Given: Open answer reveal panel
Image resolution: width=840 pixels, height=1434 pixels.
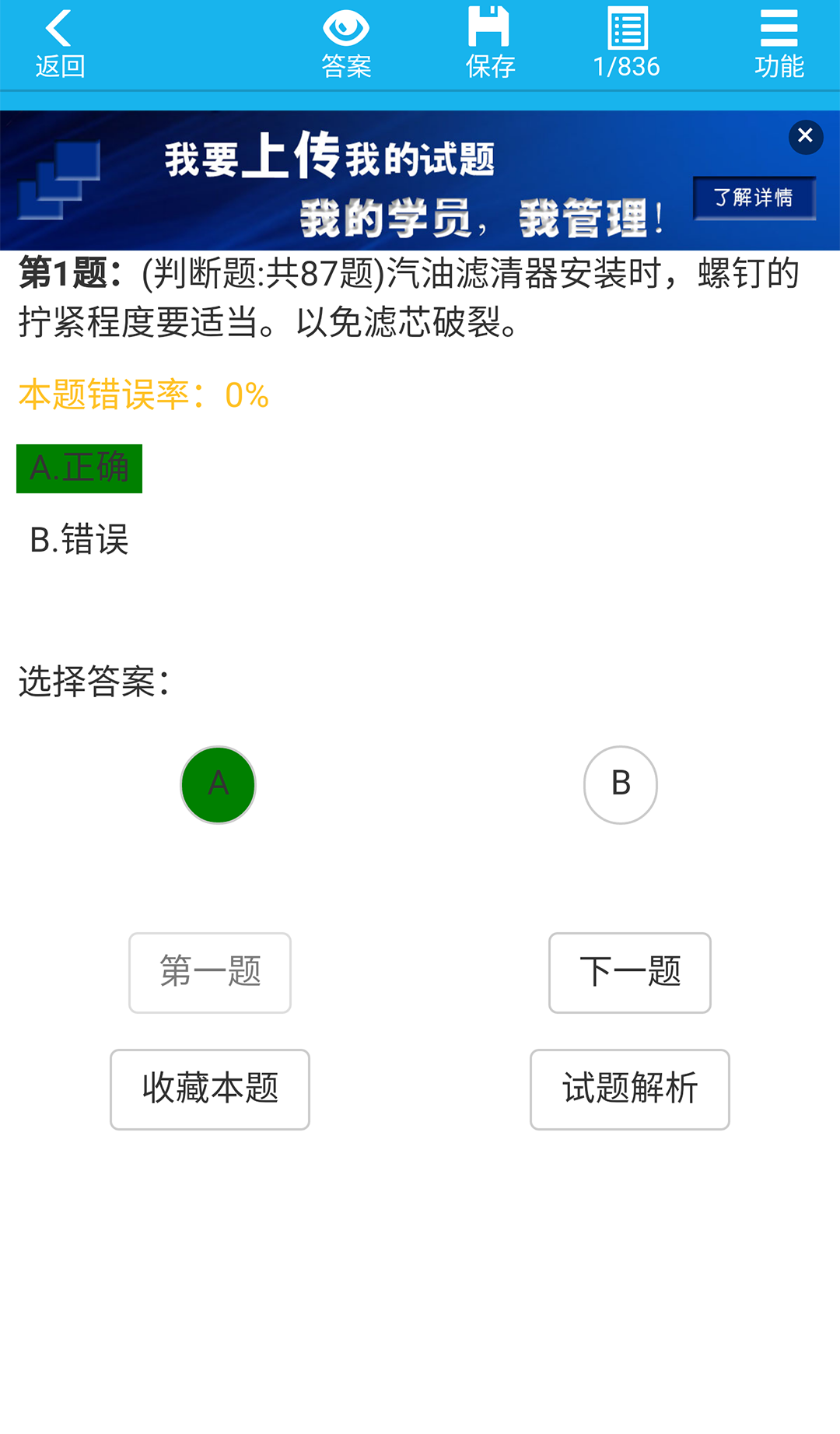Looking at the screenshot, I should 345,43.
